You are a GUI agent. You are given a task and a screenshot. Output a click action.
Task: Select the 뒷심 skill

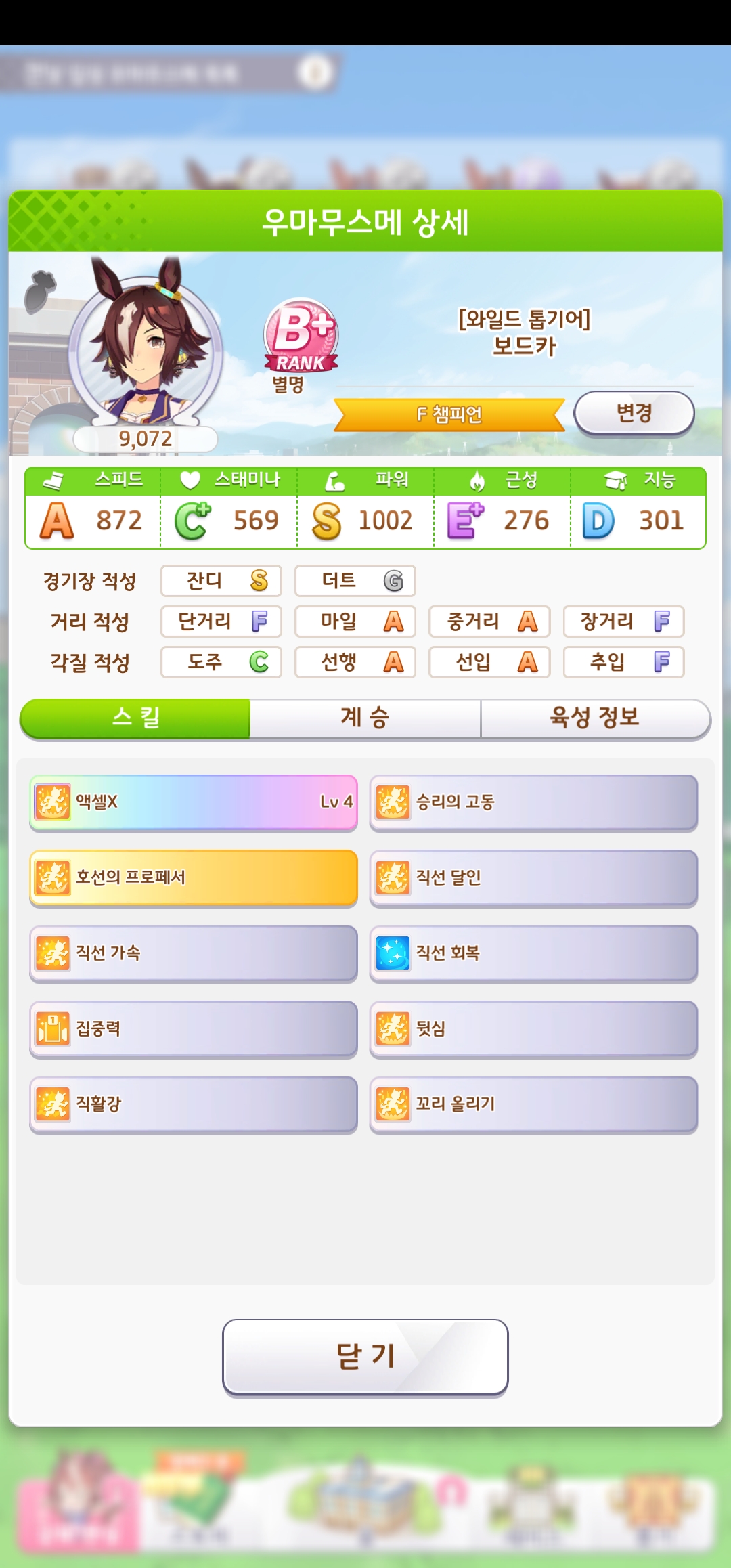coord(533,1029)
